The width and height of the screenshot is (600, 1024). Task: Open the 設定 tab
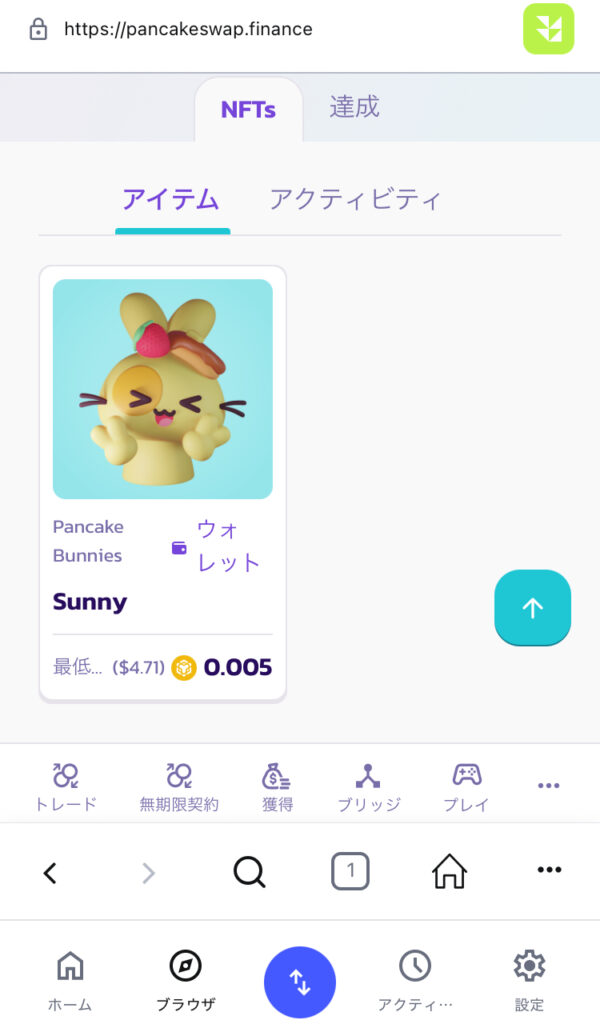pyautogui.click(x=529, y=979)
